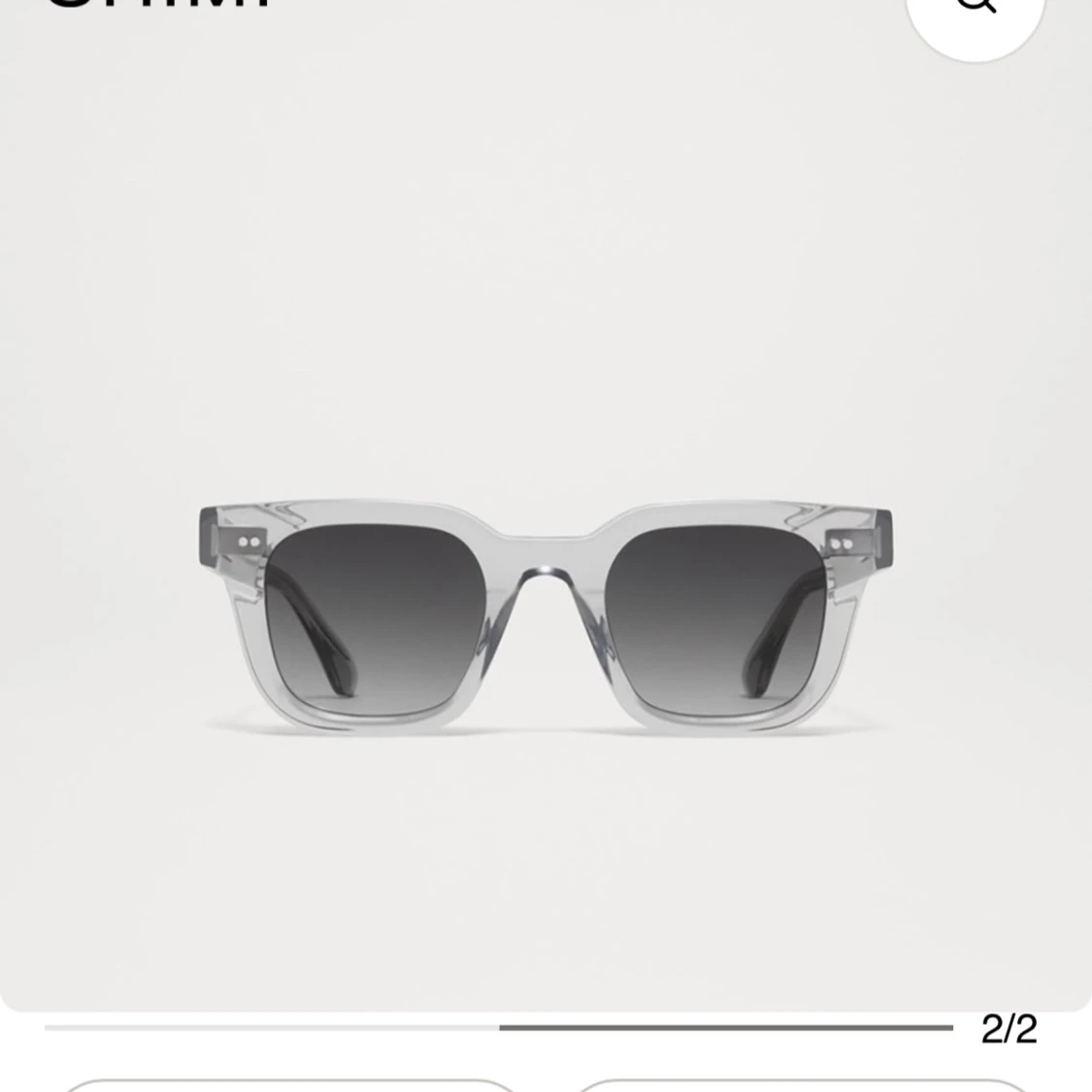Open the search magnifier icon
This screenshot has height=1092, width=1092.
pos(975,8)
